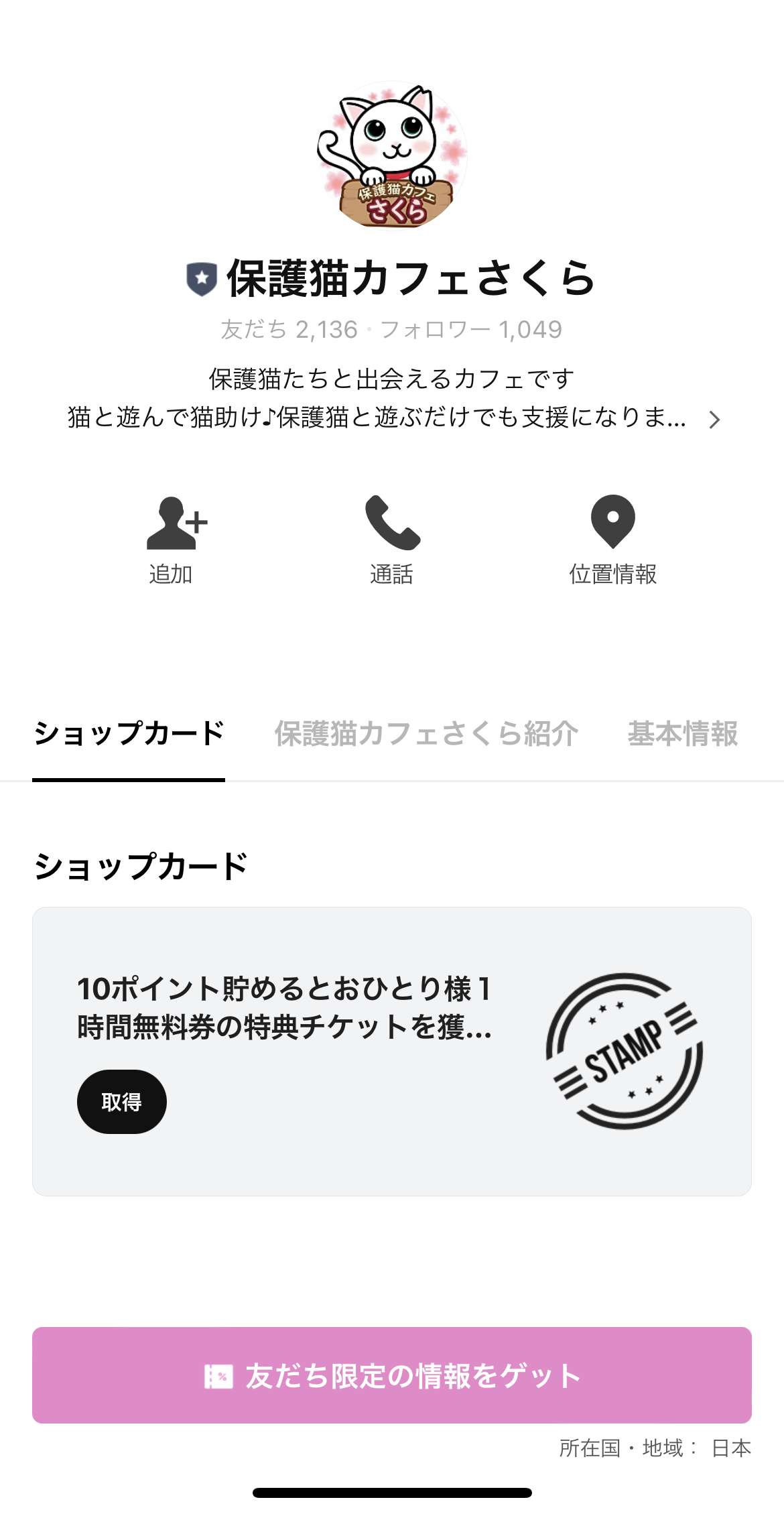This screenshot has width=784, height=1514.
Task: Tap the verified account badge next to the name
Action: point(203,279)
